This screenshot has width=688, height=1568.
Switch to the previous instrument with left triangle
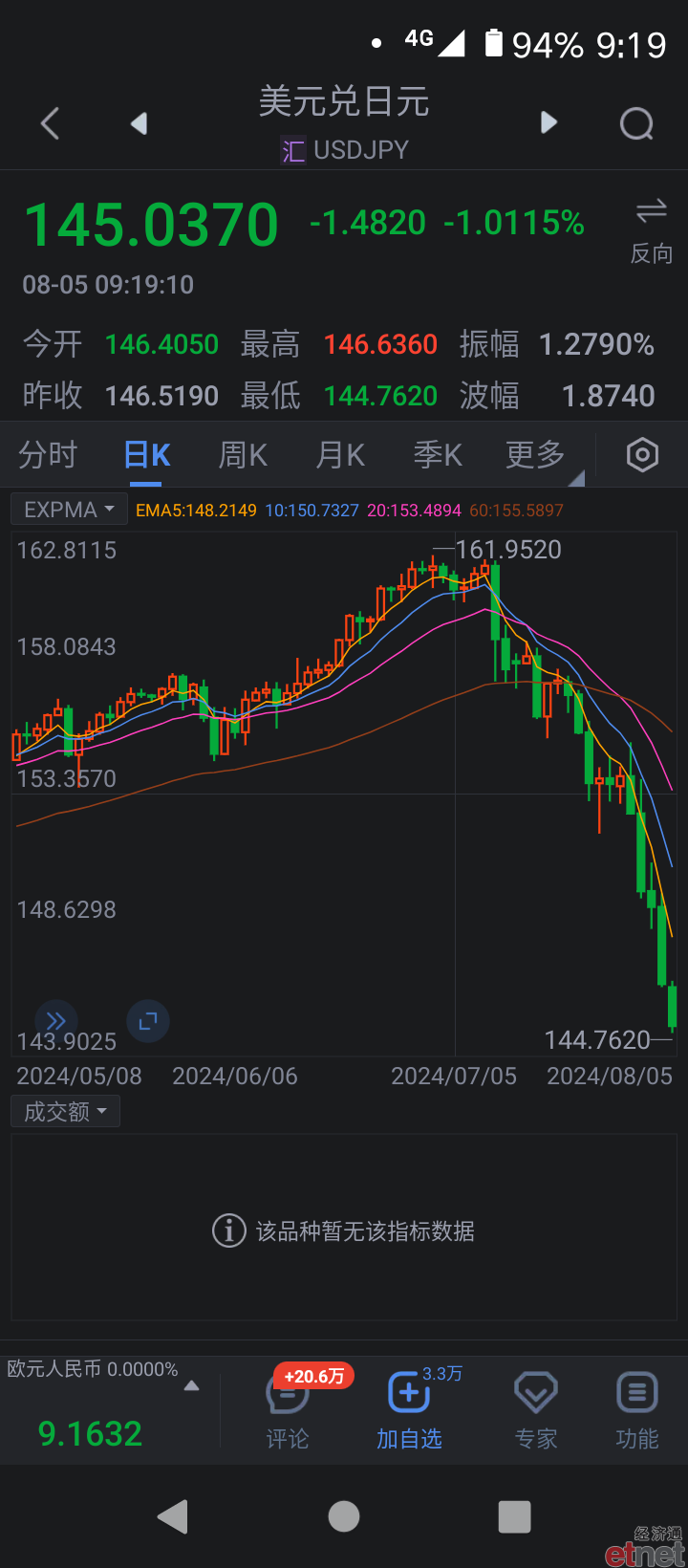(x=140, y=123)
